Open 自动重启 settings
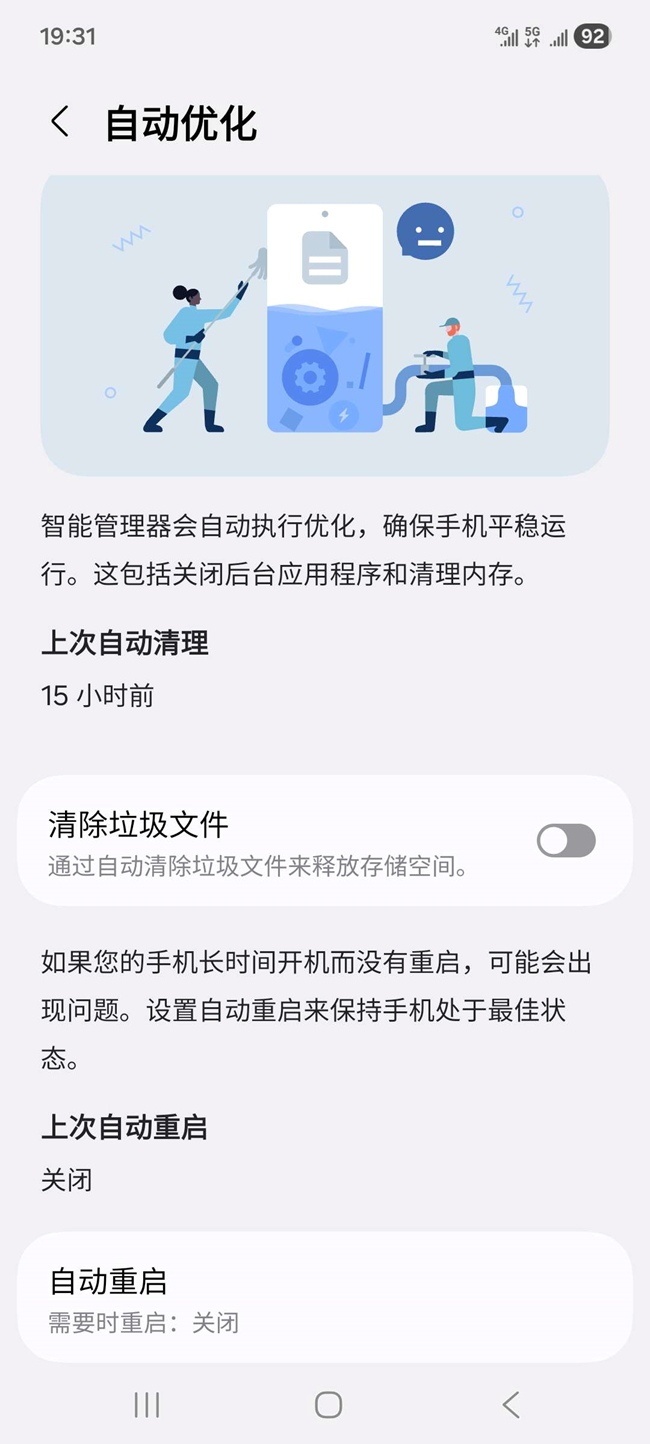This screenshot has height=1444, width=650. click(x=324, y=1298)
